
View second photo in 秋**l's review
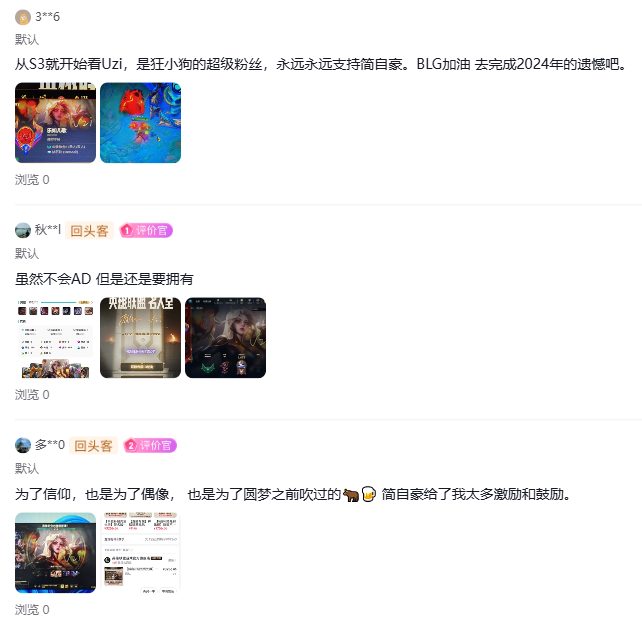(x=140, y=338)
